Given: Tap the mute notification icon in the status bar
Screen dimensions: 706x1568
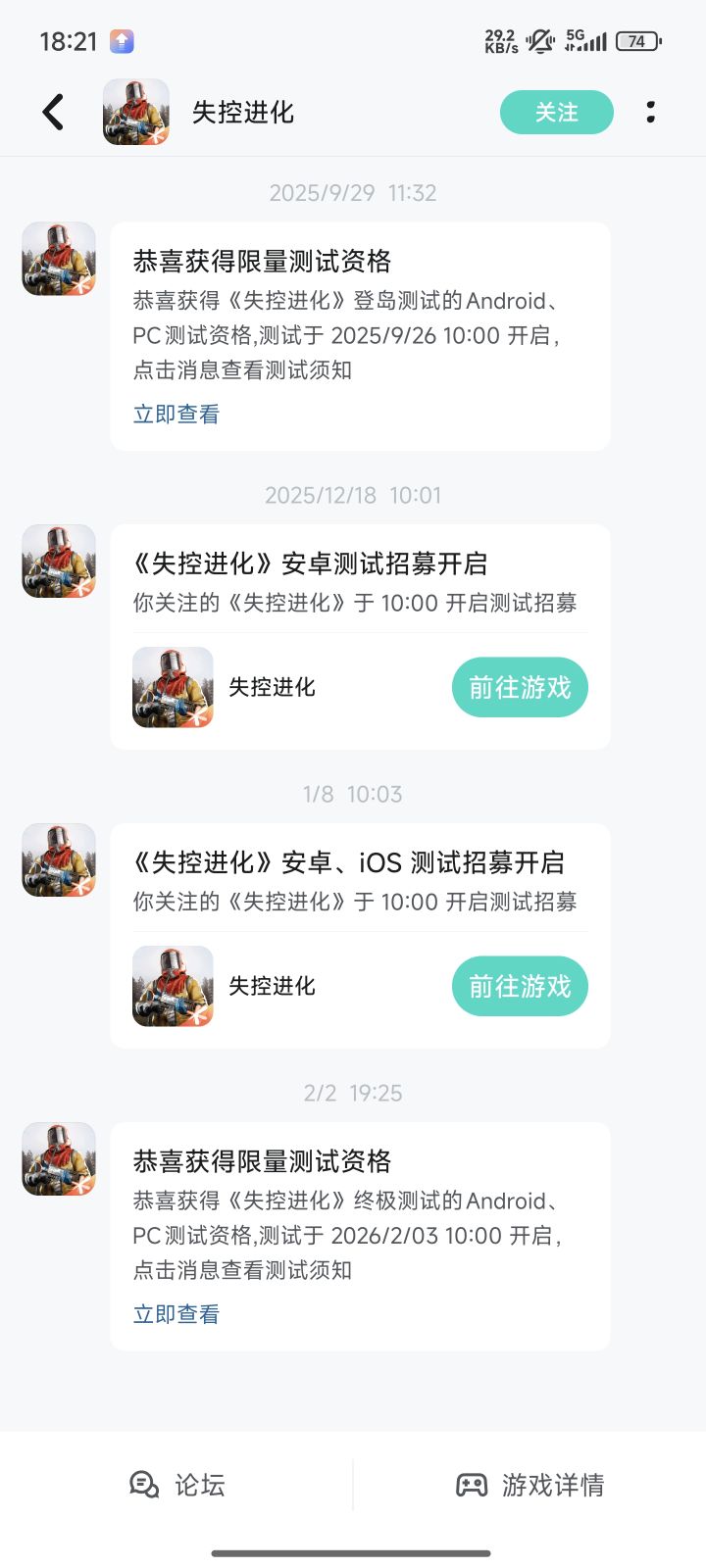Looking at the screenshot, I should pyautogui.click(x=539, y=41).
